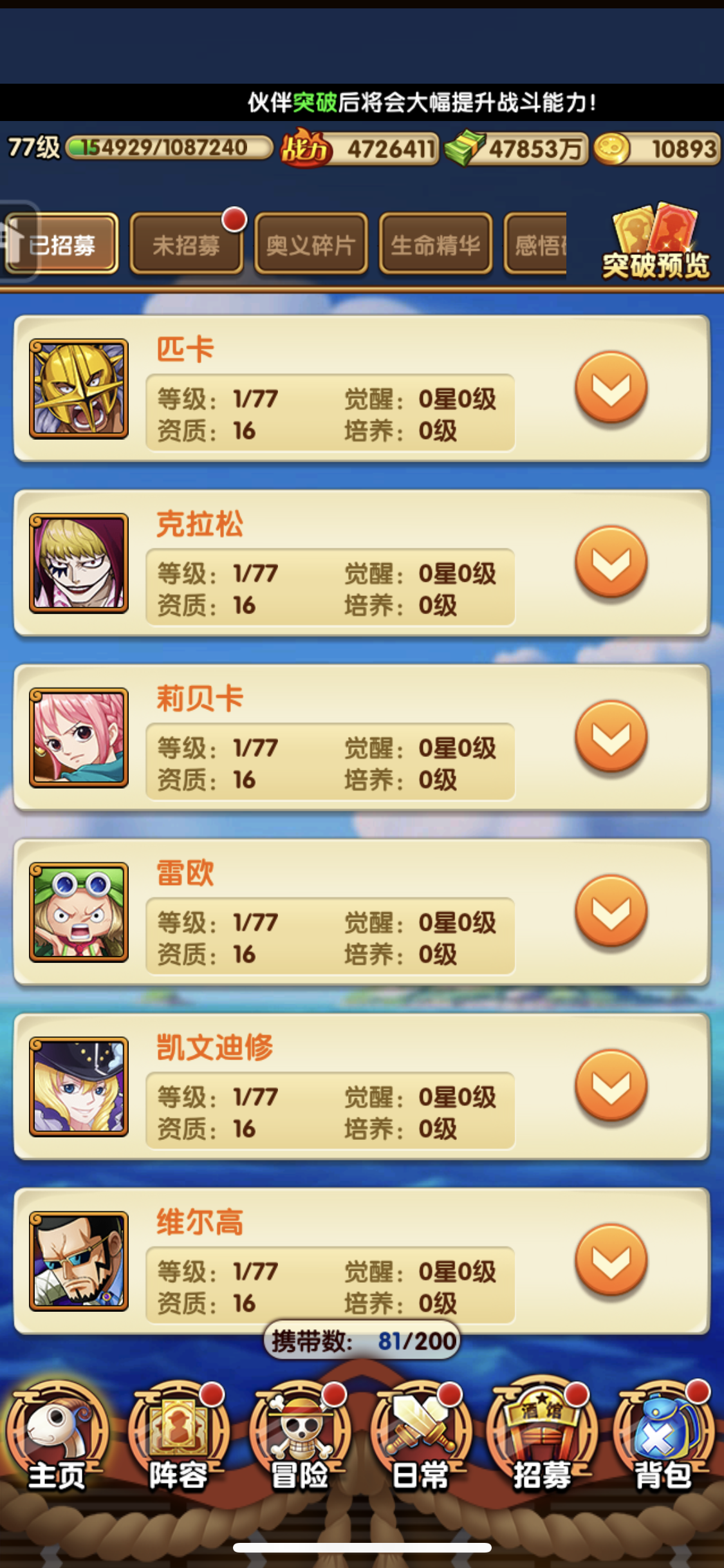Expand options for 克拉松
This screenshot has width=724, height=1568.
[611, 562]
